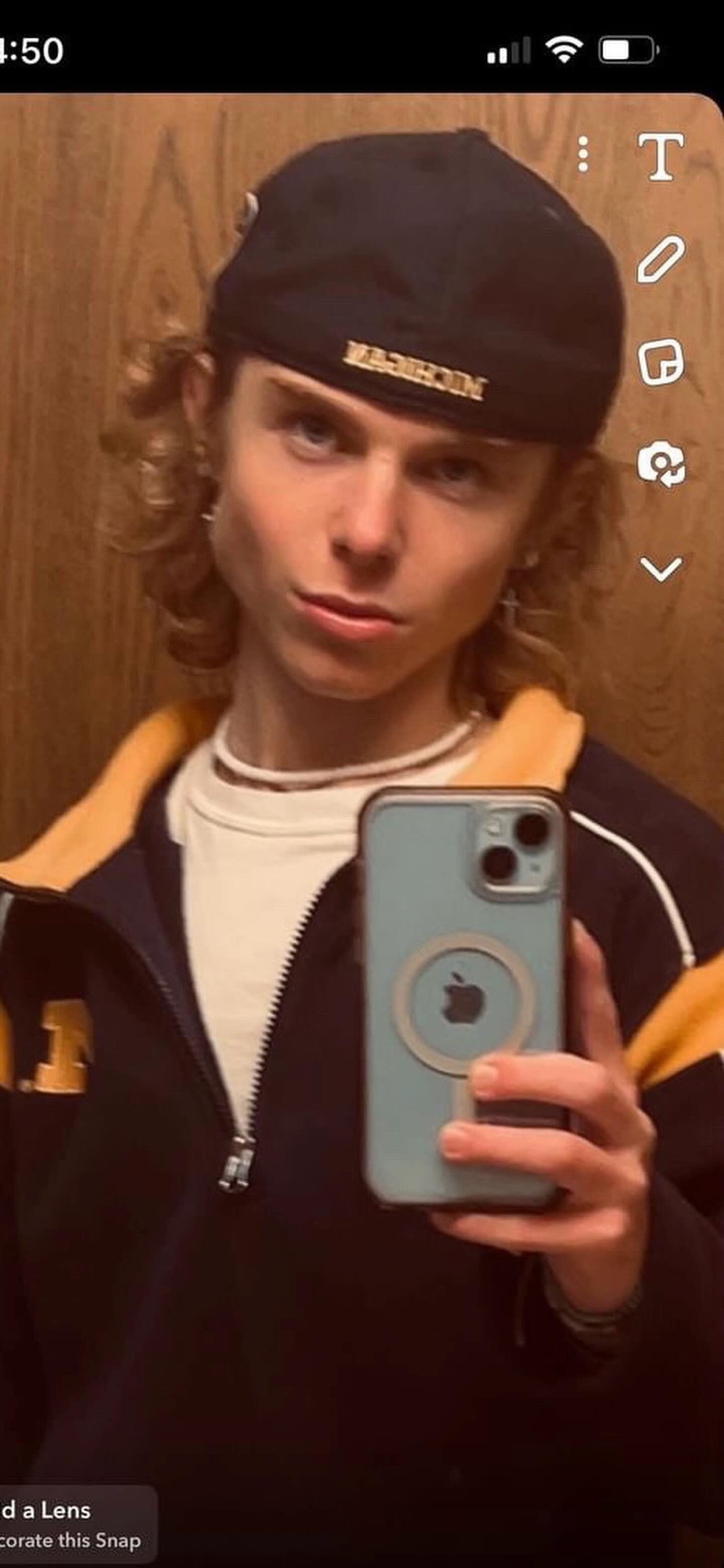The width and height of the screenshot is (724, 1568).
Task: Open the sticker picker
Action: pos(660,362)
